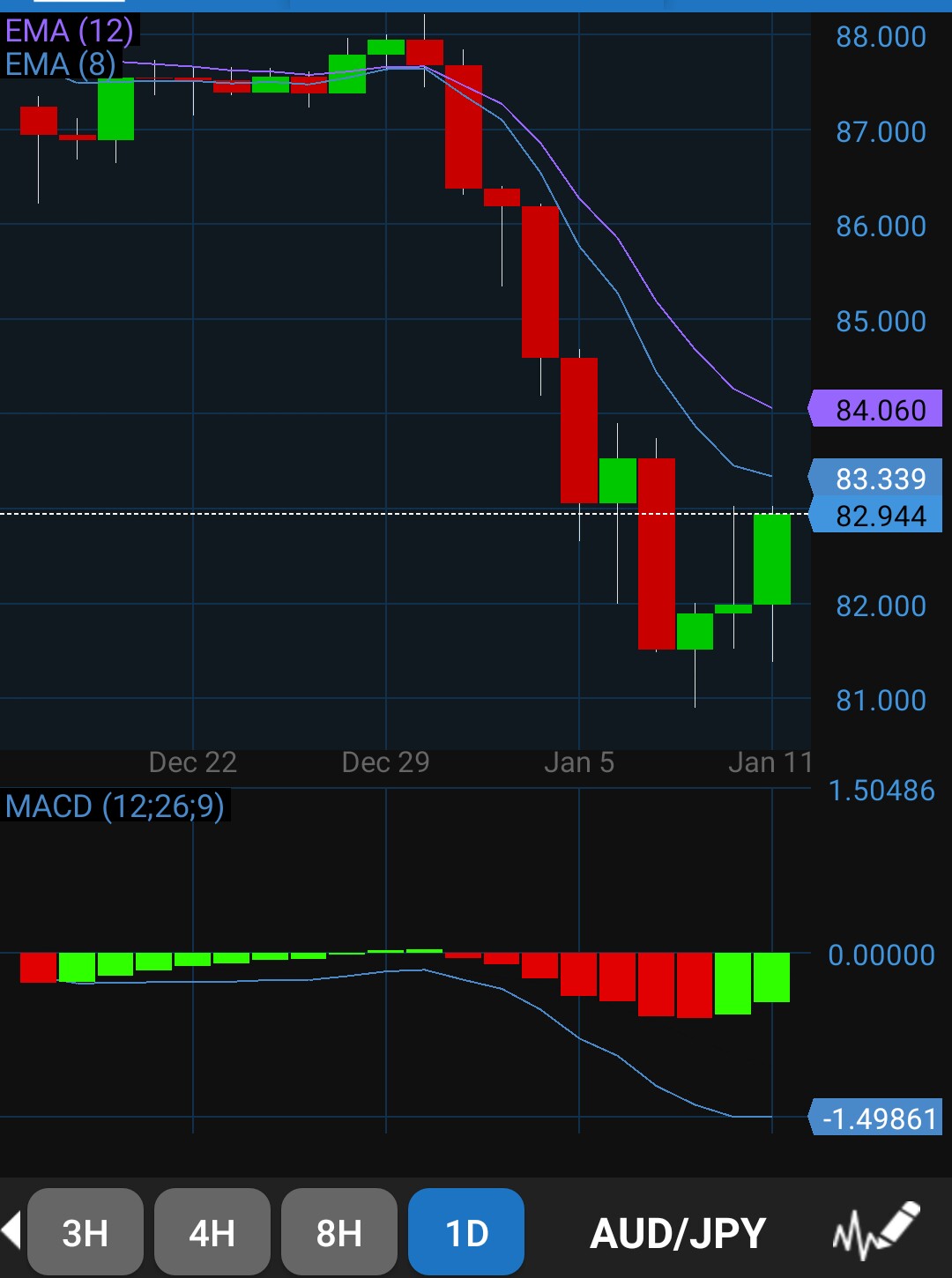
Task: Open the EMA (8) indicator label
Action: (x=60, y=64)
